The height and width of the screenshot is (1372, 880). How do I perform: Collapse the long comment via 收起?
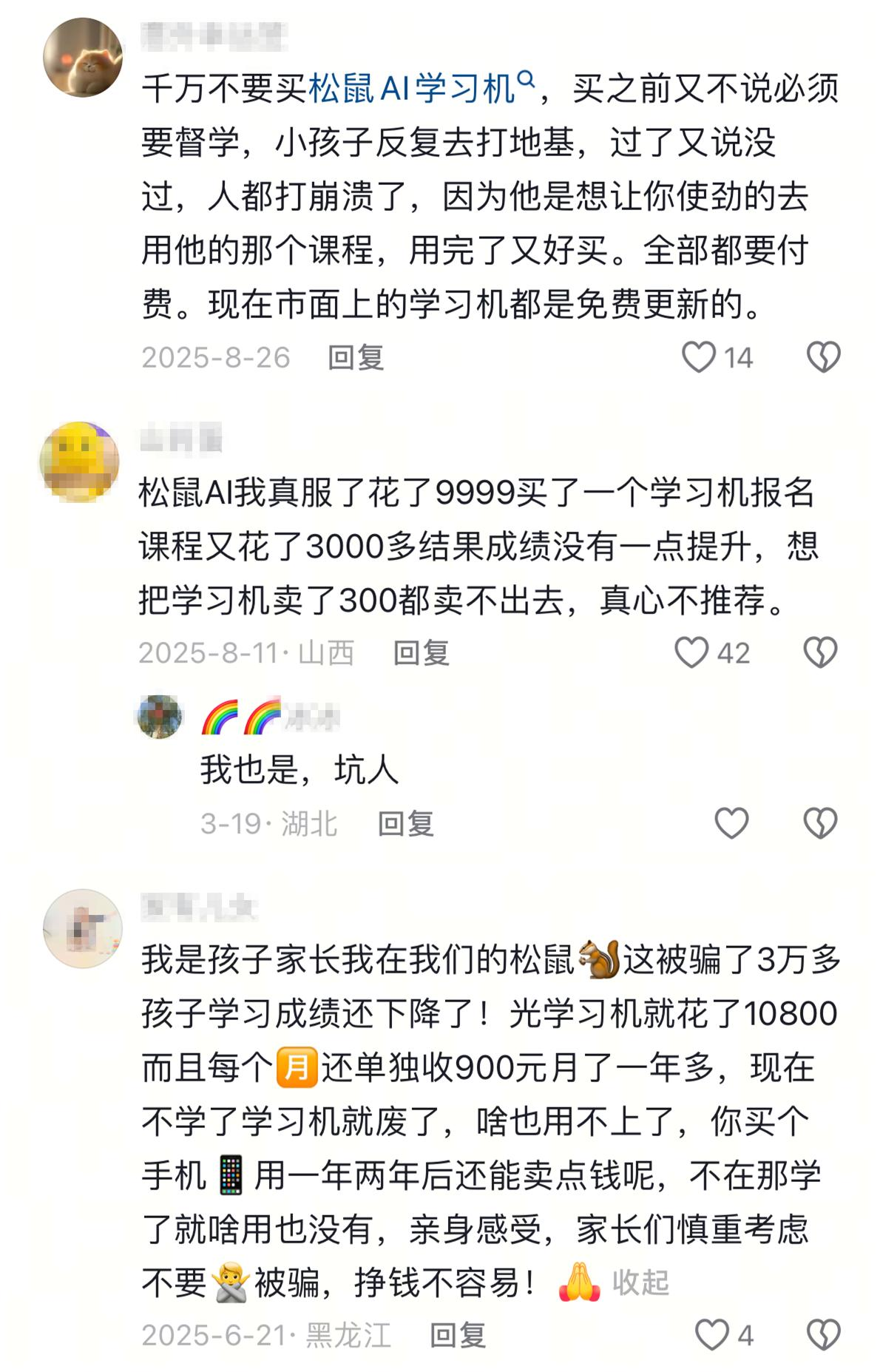tap(640, 1283)
